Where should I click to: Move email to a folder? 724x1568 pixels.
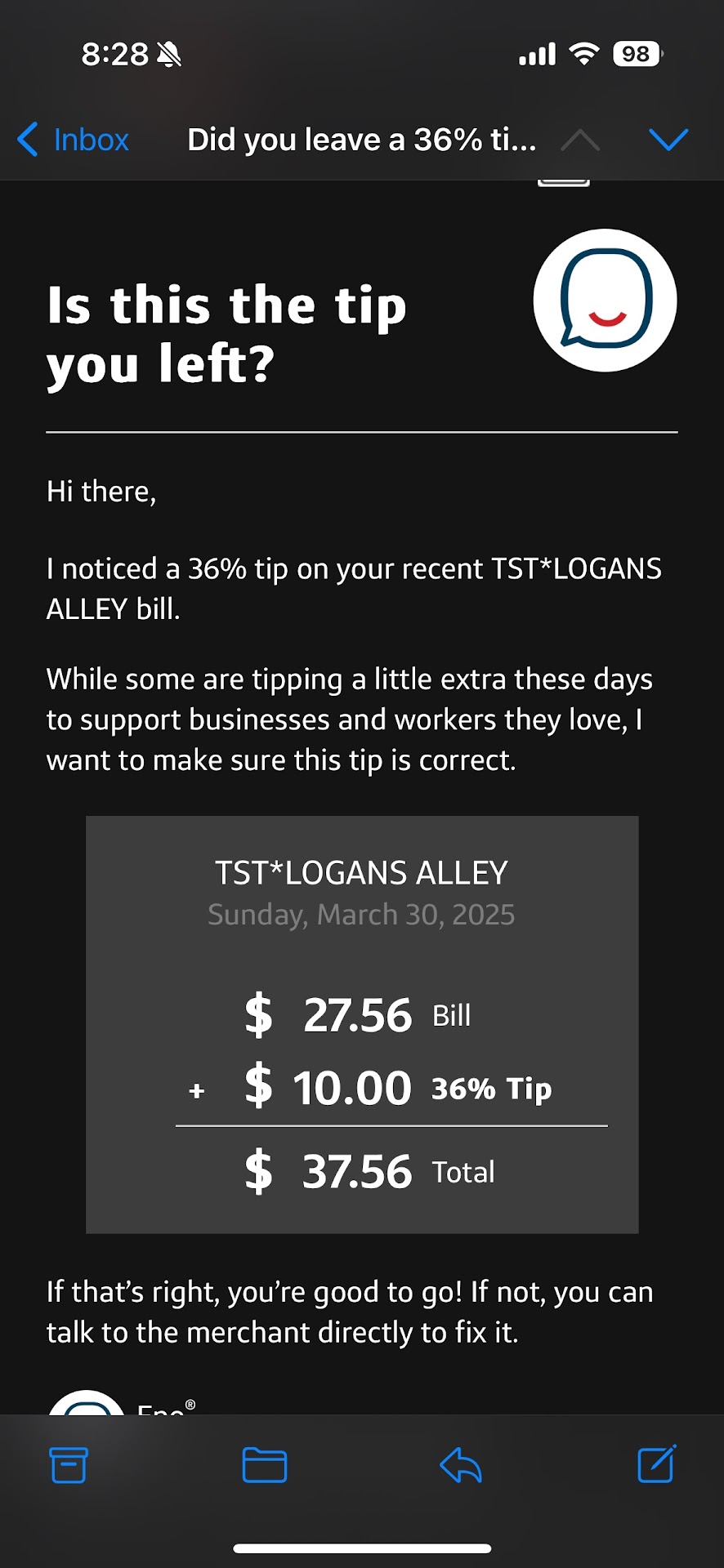point(265,1465)
